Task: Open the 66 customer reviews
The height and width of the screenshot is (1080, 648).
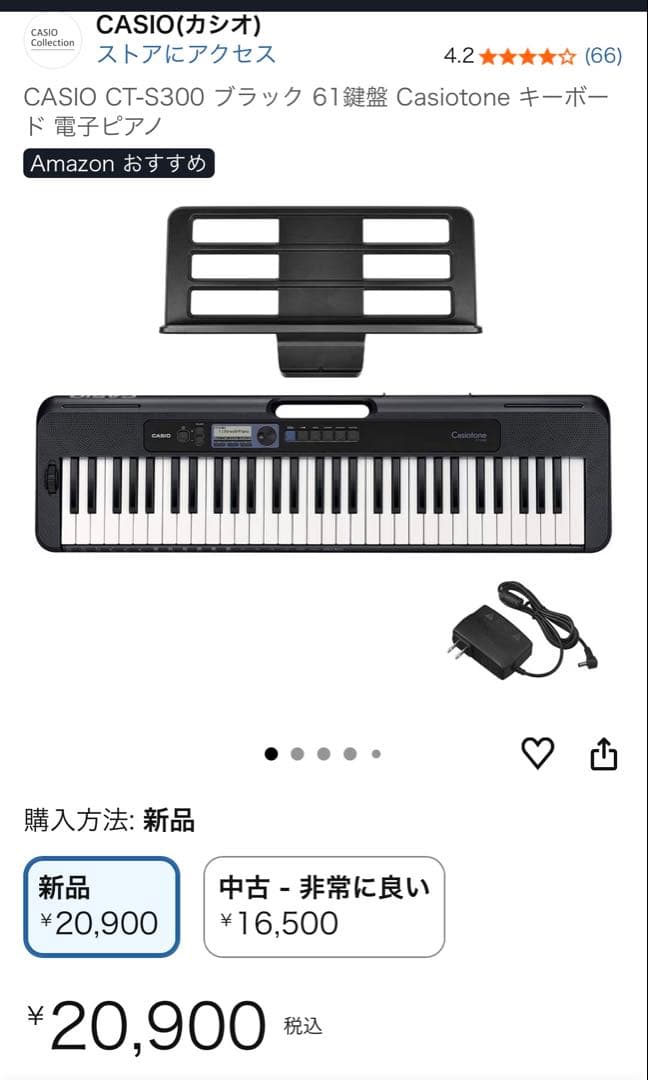Action: pos(603,55)
